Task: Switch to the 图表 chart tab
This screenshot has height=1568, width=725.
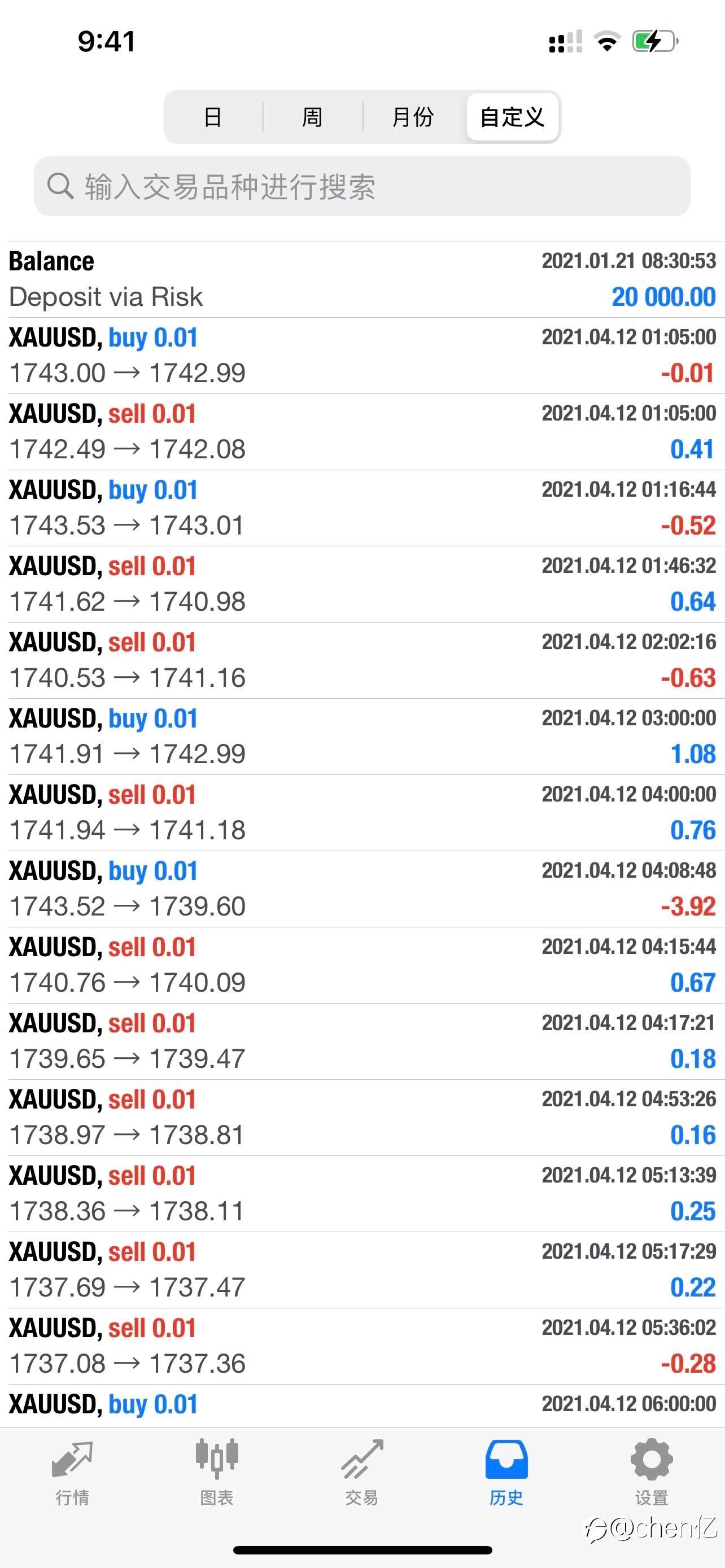Action: pos(217,1473)
